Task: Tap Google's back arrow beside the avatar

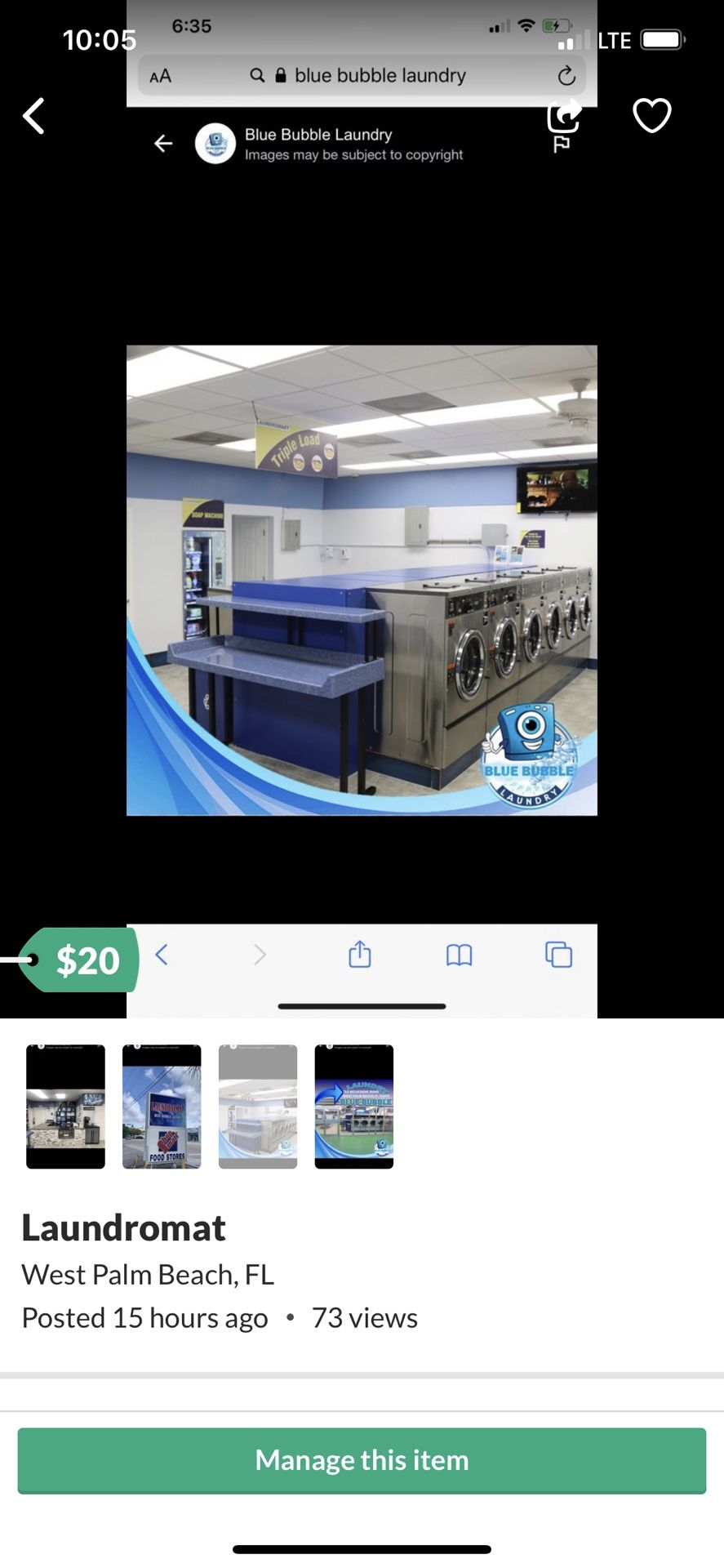Action: coord(162,144)
